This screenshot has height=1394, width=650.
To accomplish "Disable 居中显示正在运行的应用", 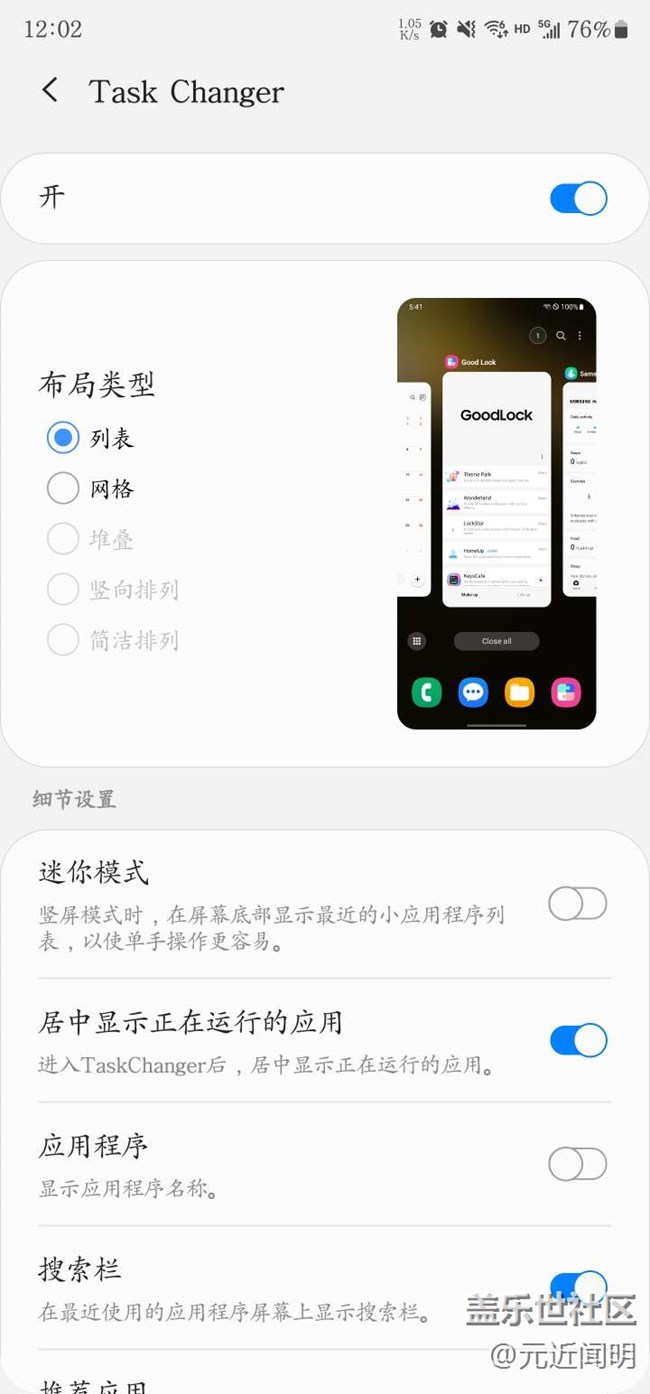I will pyautogui.click(x=578, y=1040).
